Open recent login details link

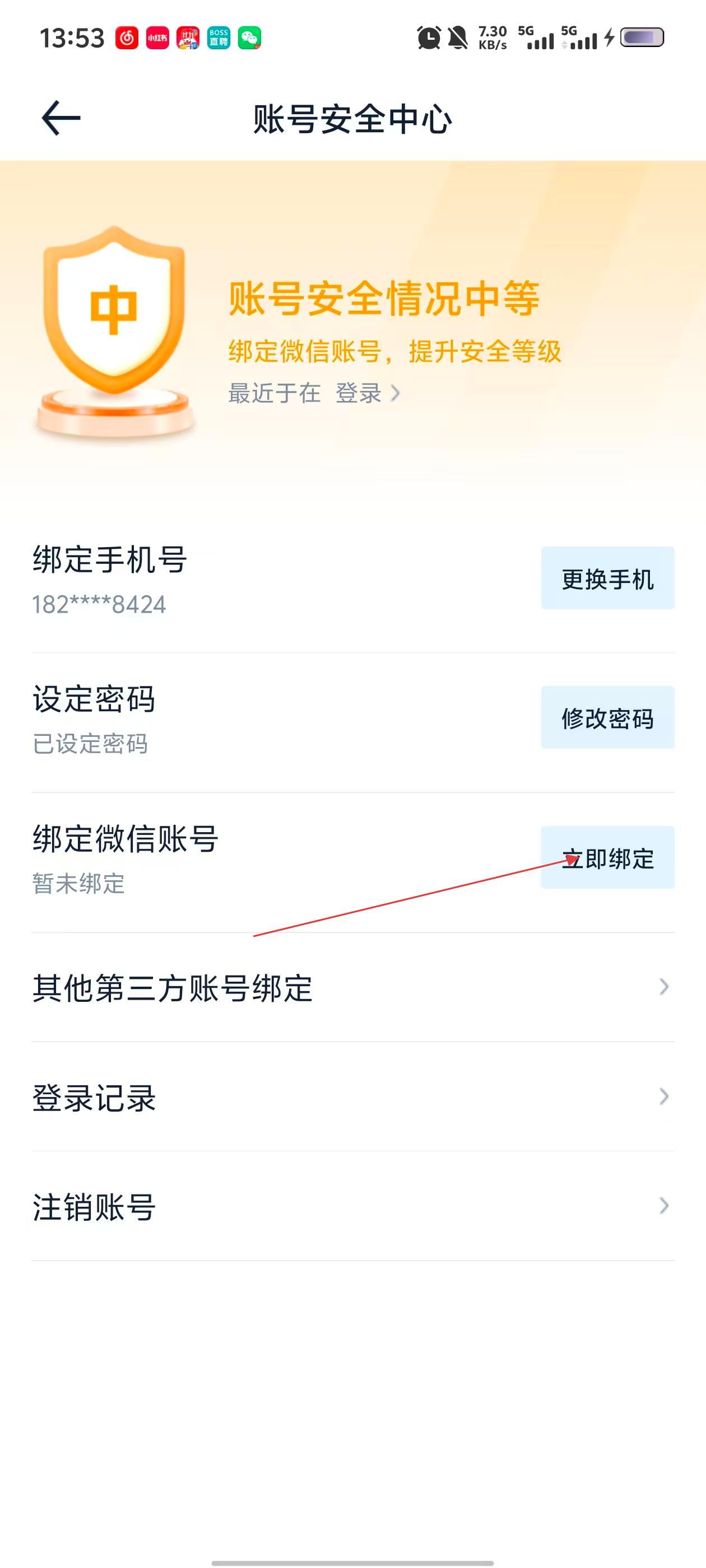click(314, 393)
